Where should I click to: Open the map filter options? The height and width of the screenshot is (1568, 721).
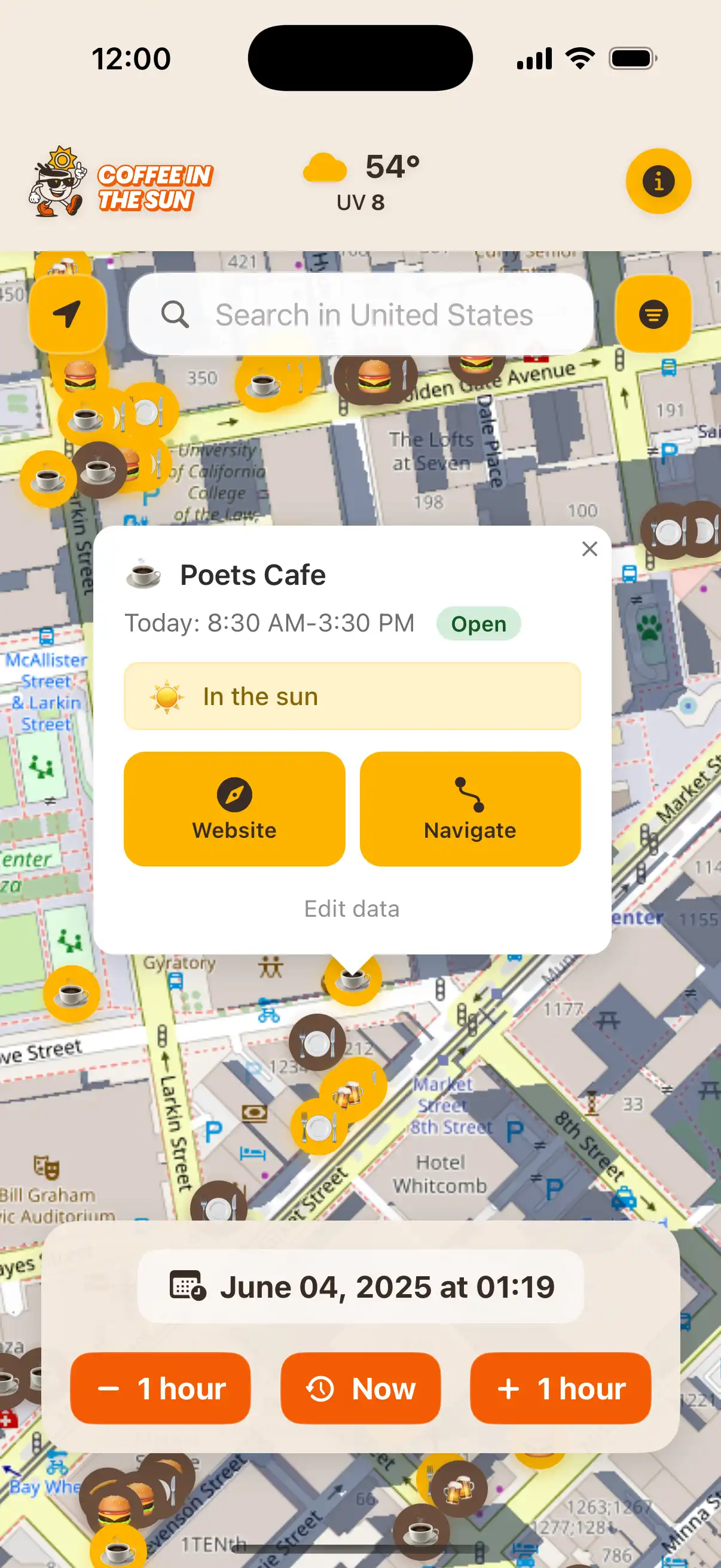[652, 314]
